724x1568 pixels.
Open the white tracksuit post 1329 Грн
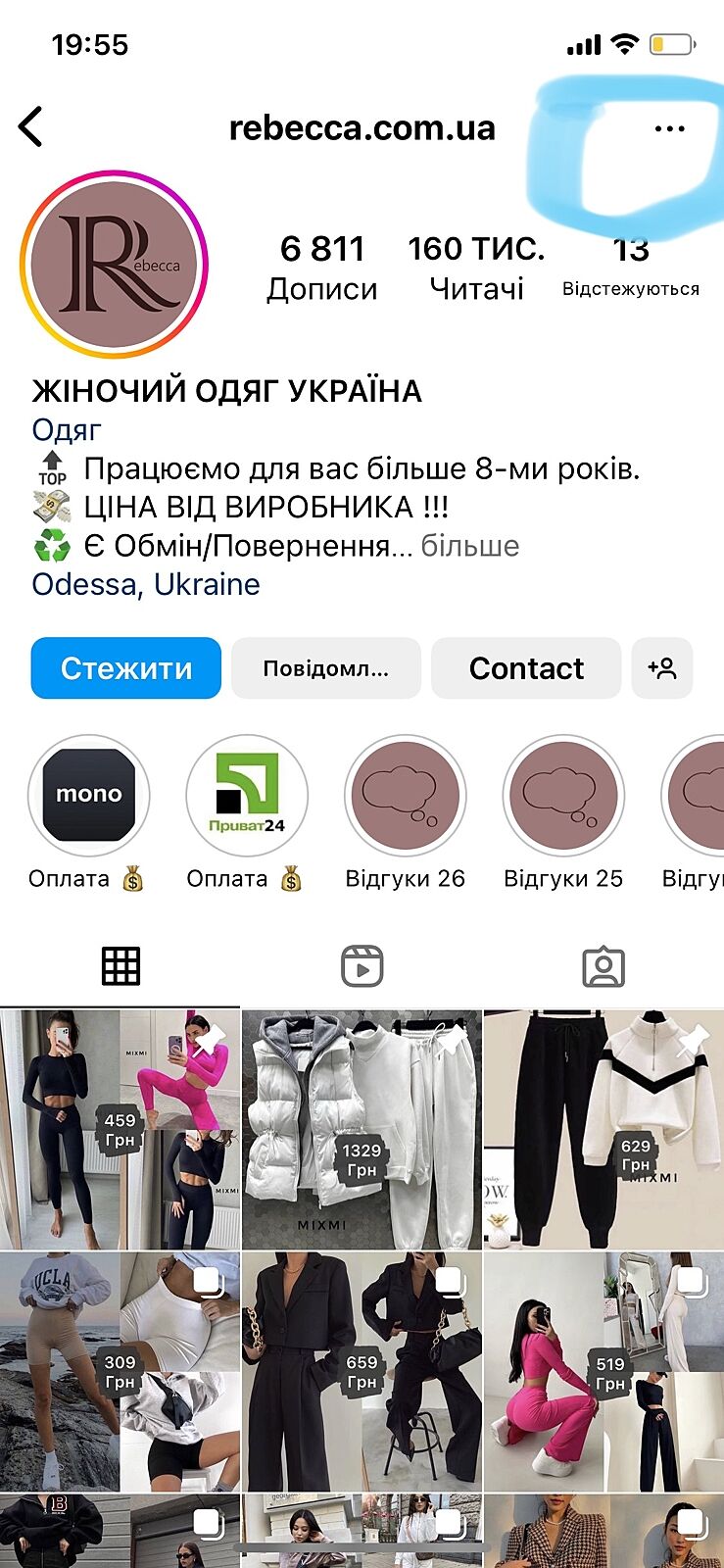[362, 1130]
